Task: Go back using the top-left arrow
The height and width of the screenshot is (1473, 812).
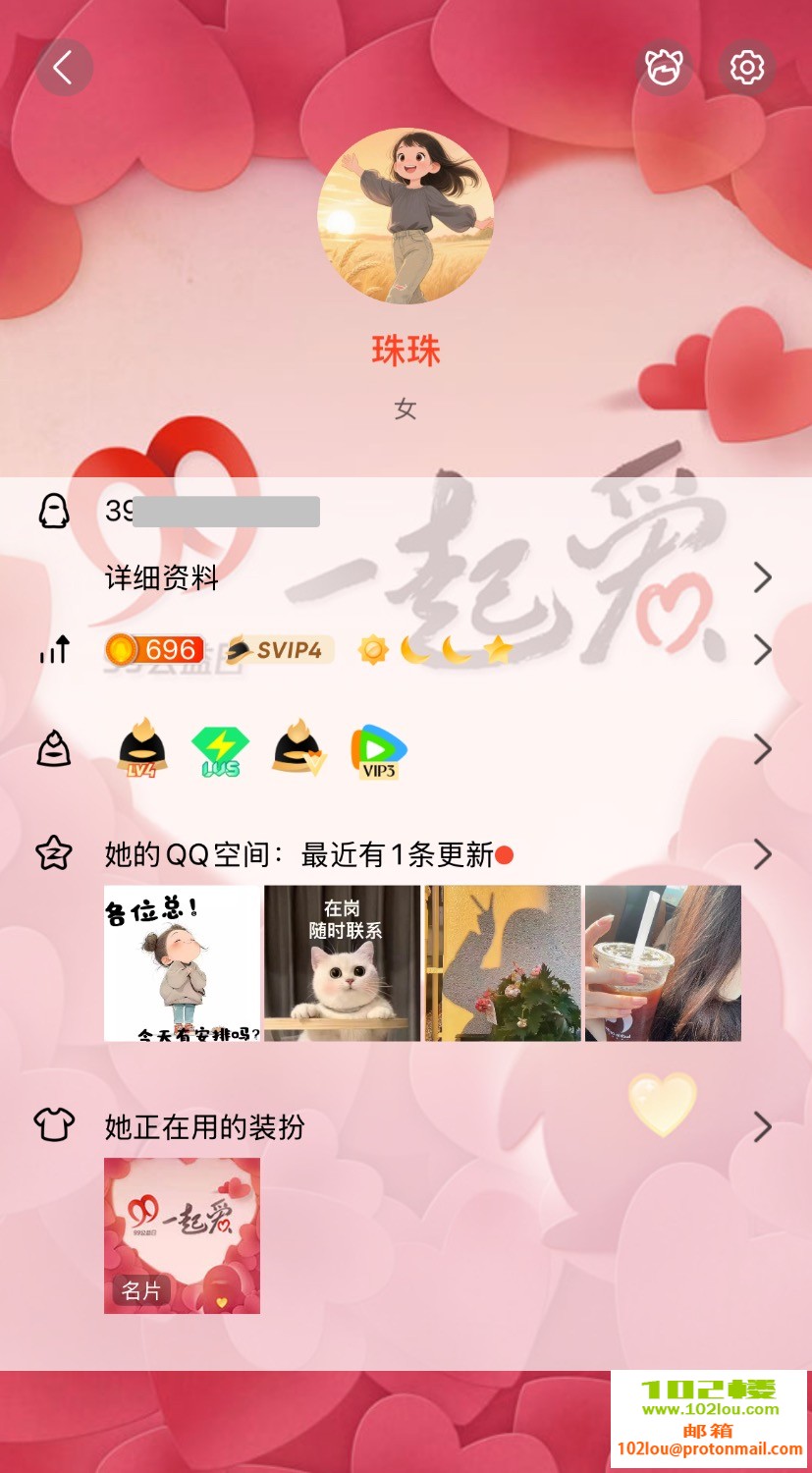Action: tap(64, 68)
